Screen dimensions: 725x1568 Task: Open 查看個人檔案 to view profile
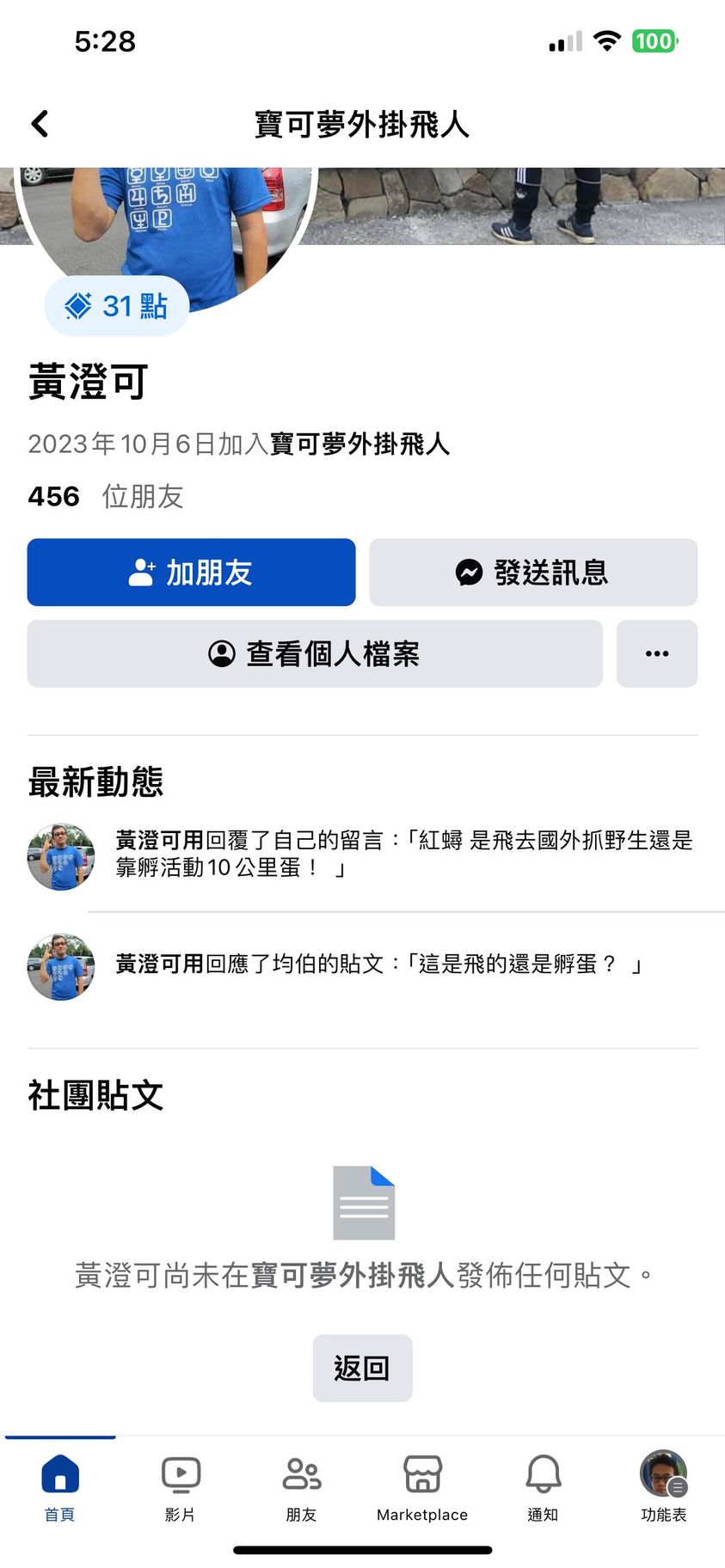click(315, 654)
